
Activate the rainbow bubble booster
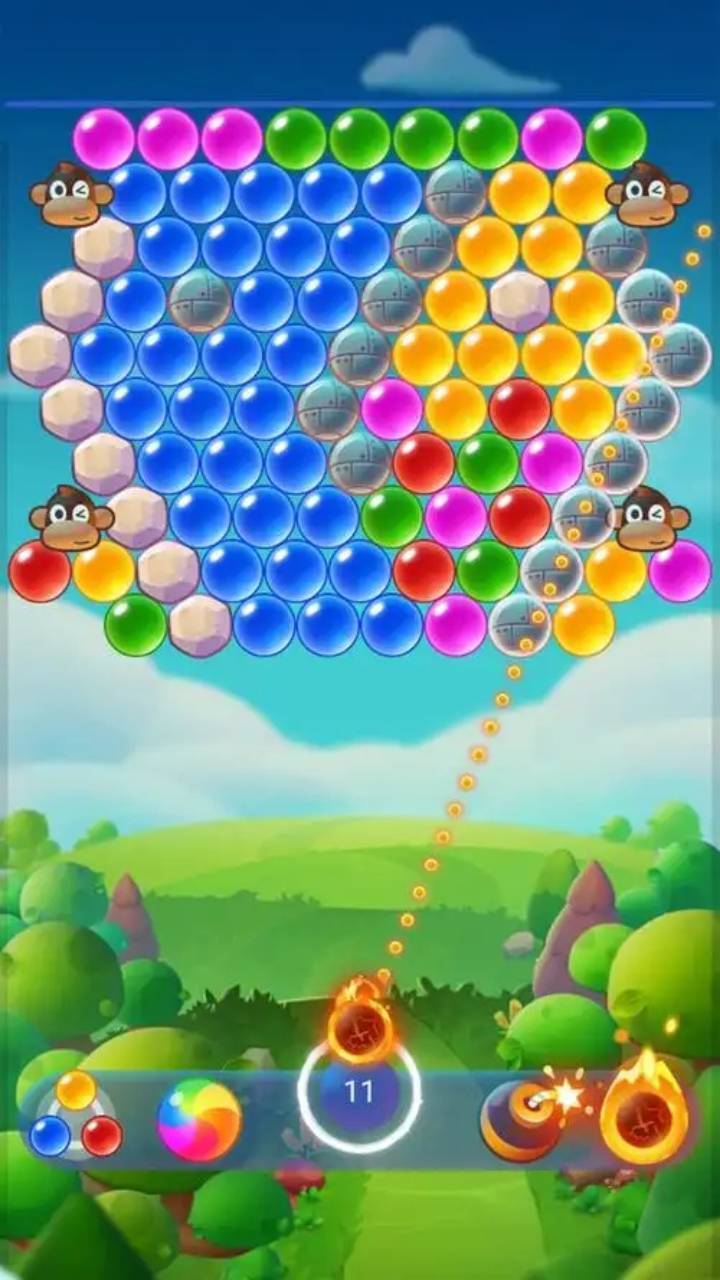click(199, 1119)
